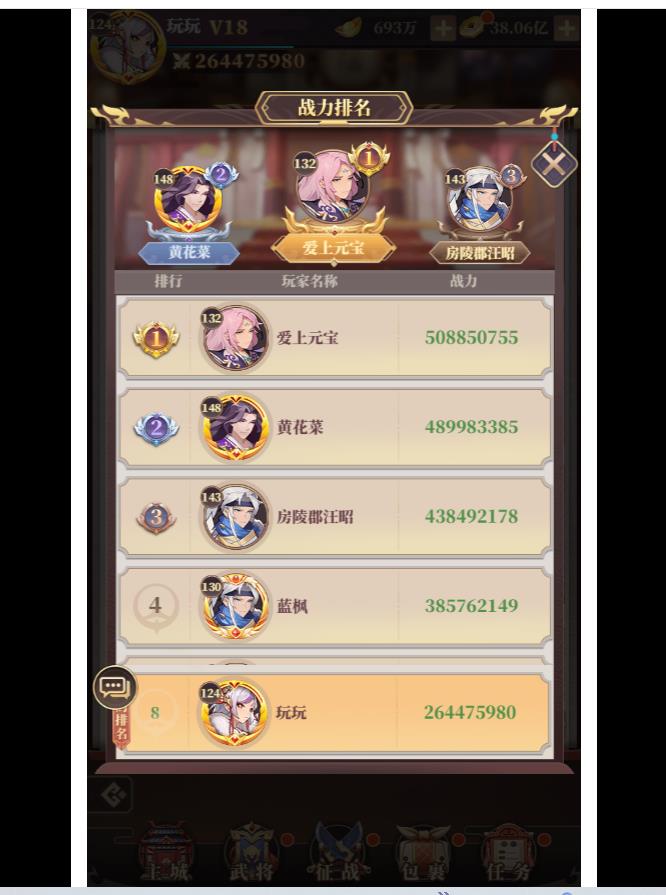This screenshot has width=666, height=895.
Task: View 房陵郡汪昭's ranking entry
Action: 334,517
